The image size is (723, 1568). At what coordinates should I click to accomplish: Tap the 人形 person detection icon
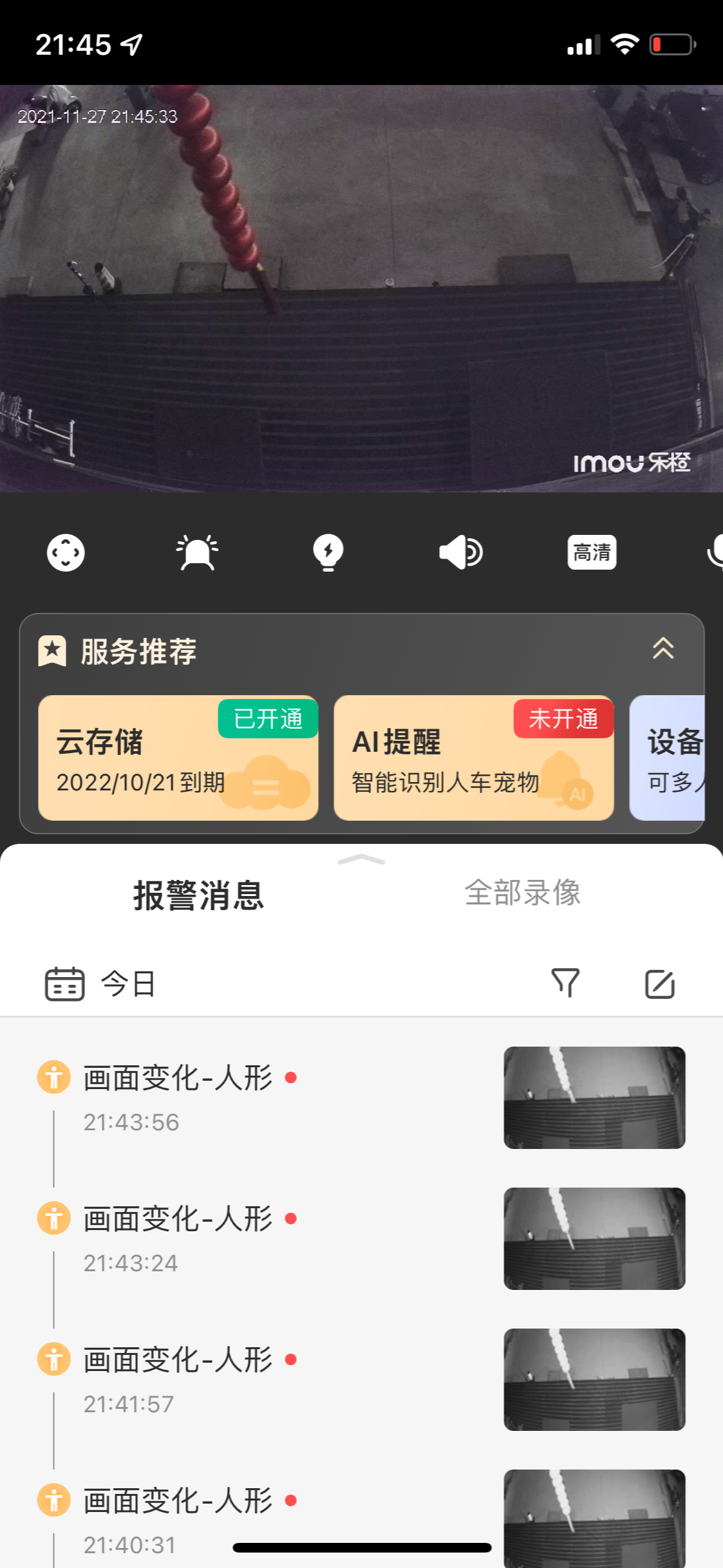[x=53, y=1077]
